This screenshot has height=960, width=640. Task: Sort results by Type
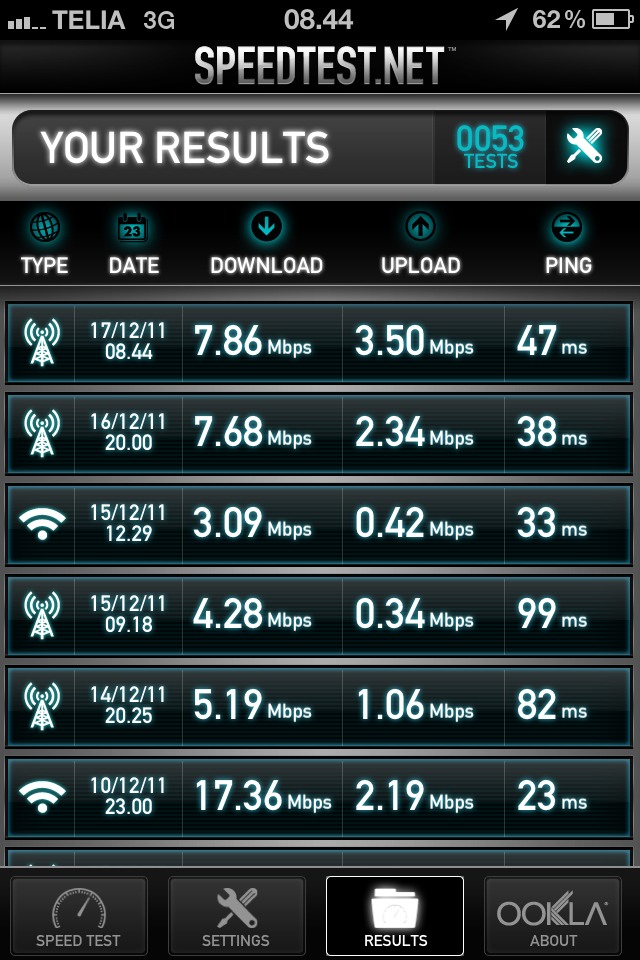[x=45, y=244]
